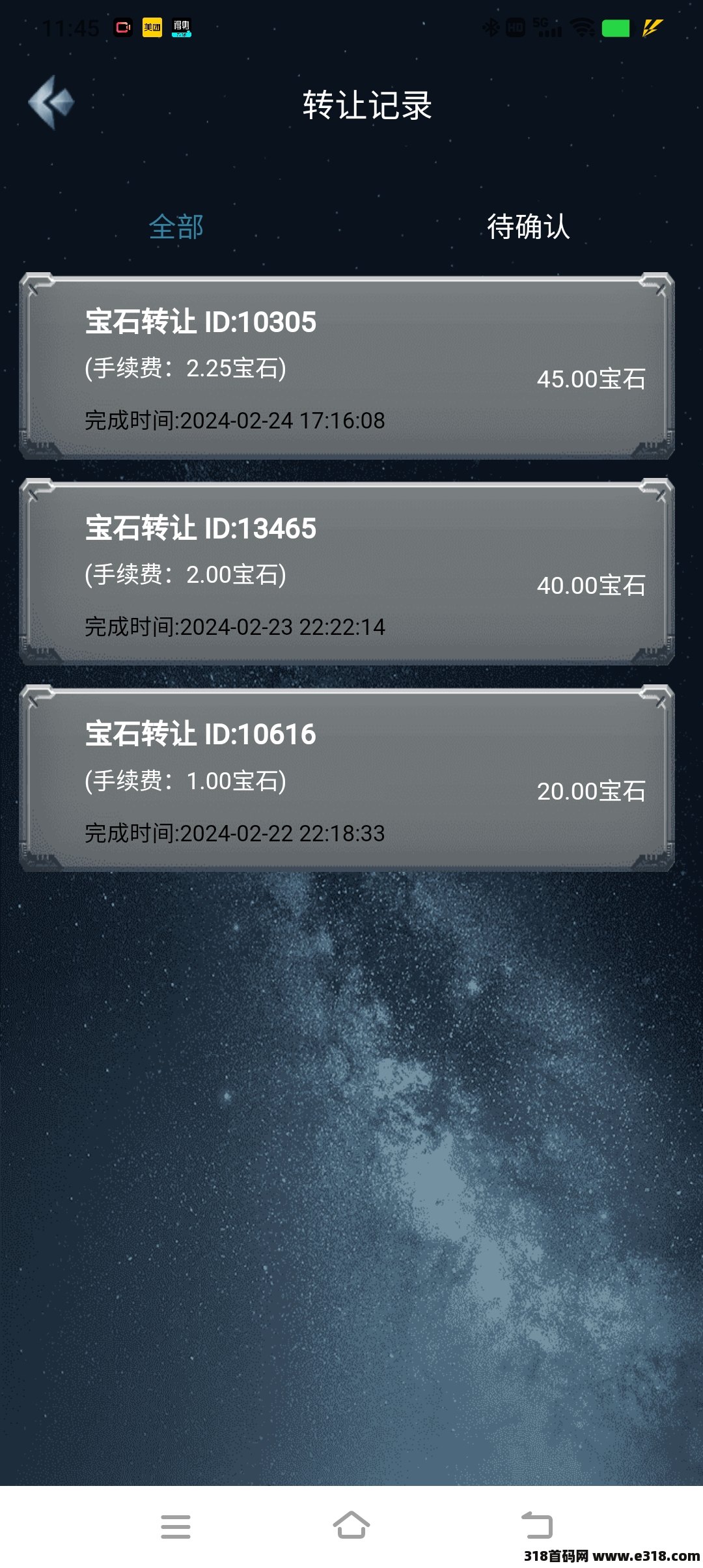Open transfer record ID:10616

click(347, 779)
